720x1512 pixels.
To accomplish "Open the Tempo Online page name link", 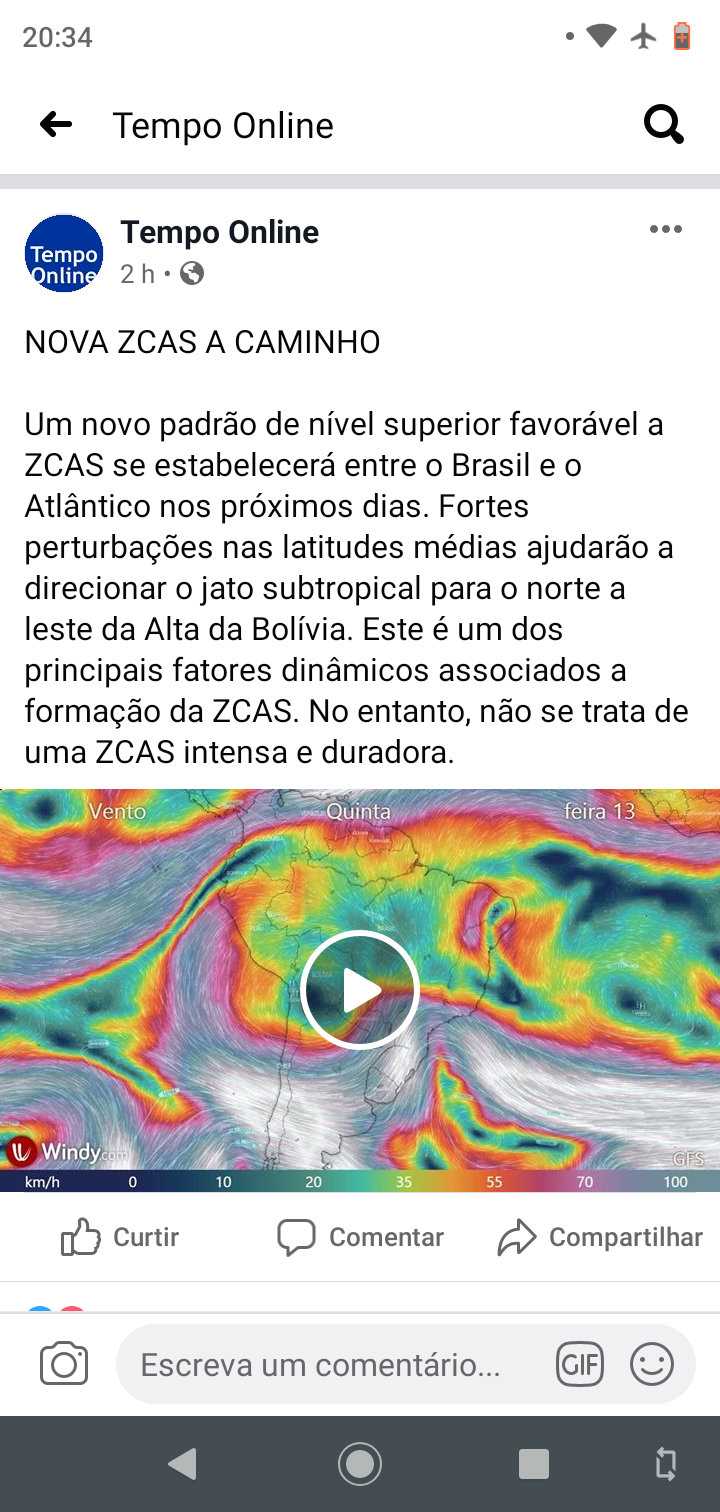I will (x=220, y=232).
